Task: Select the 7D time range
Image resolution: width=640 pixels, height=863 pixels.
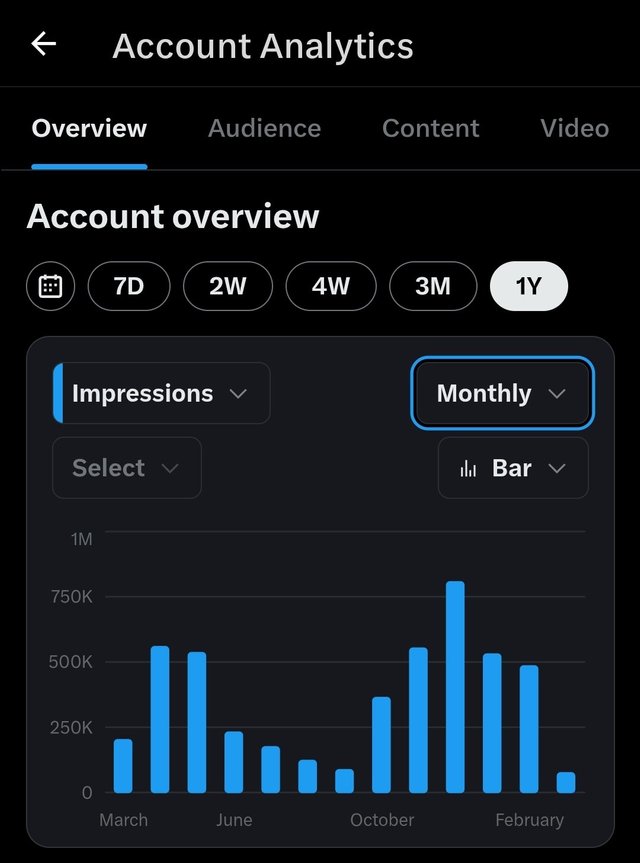Action: [x=128, y=287]
